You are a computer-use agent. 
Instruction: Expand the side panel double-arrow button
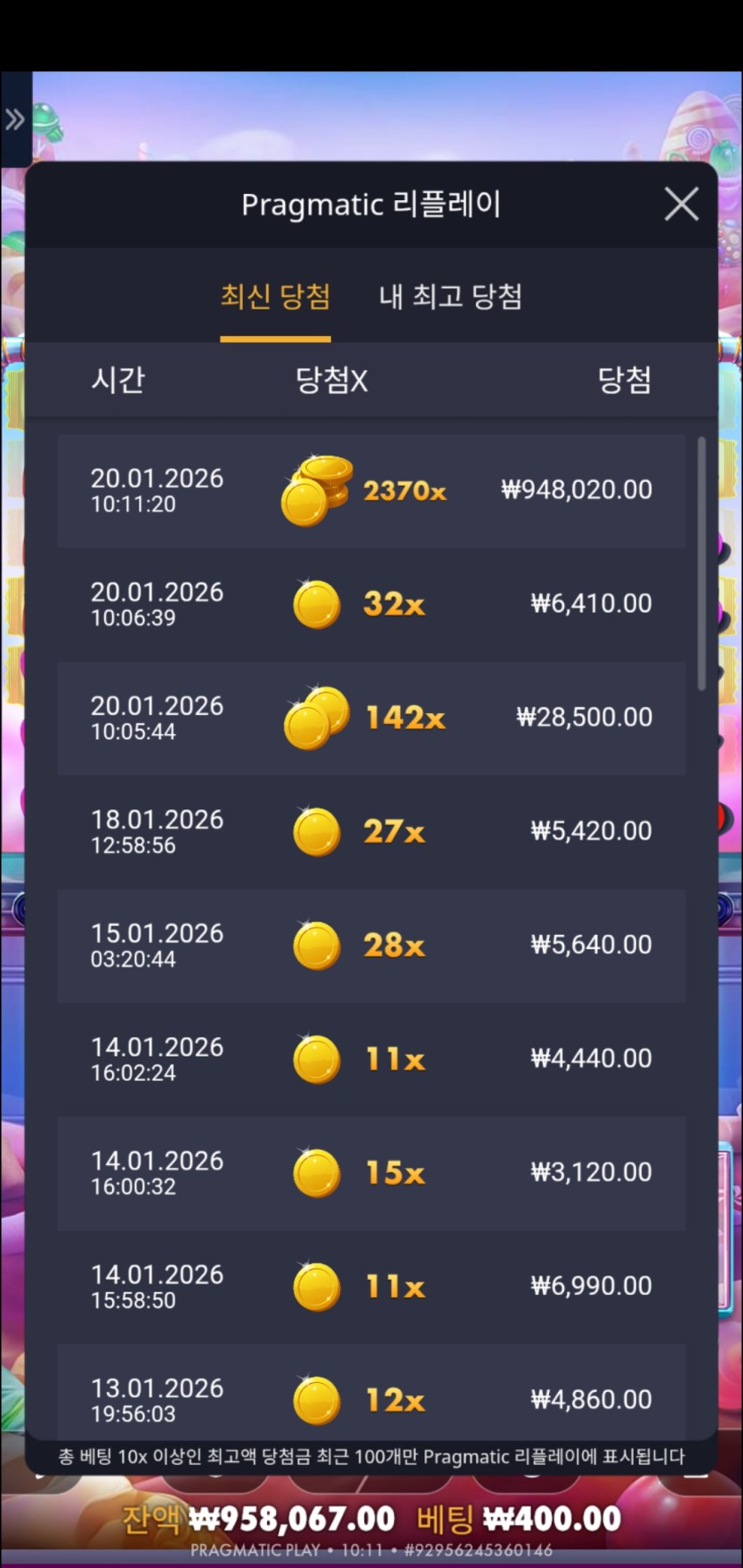[15, 119]
